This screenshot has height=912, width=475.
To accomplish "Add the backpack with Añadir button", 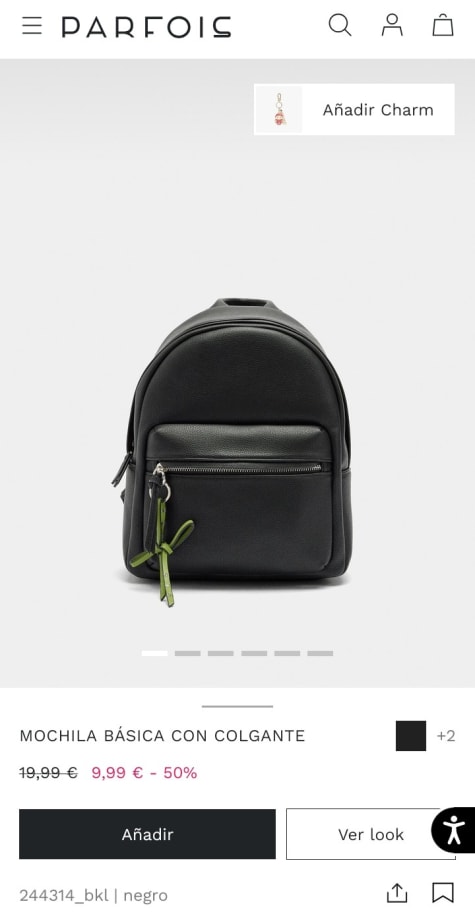I will coord(147,834).
